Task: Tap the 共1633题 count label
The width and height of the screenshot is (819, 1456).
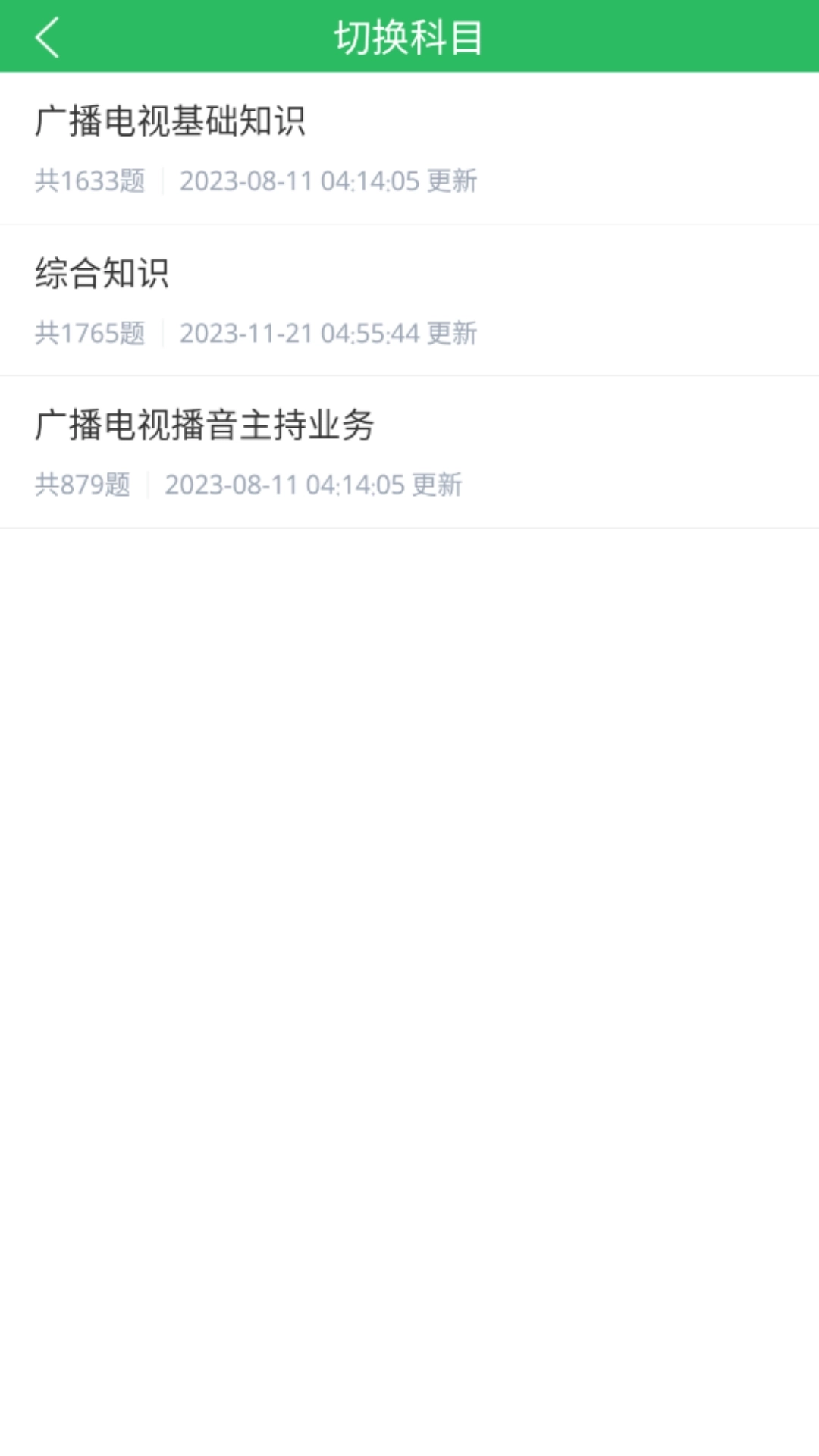Action: [x=90, y=181]
